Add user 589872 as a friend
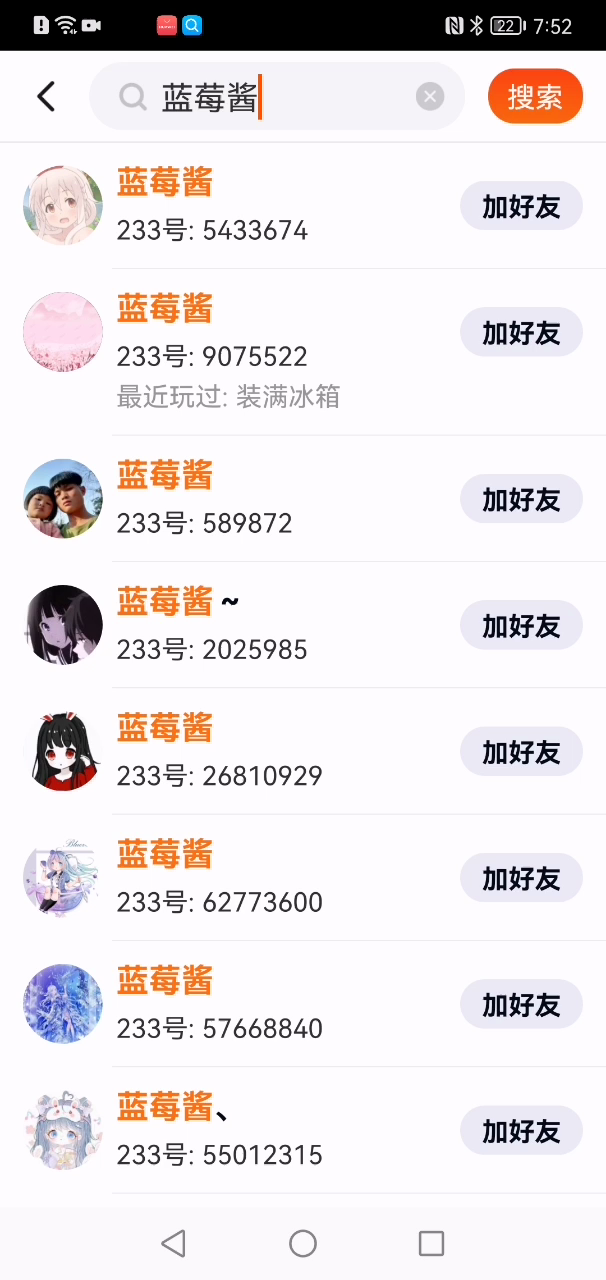The height and width of the screenshot is (1280, 606). click(x=521, y=499)
